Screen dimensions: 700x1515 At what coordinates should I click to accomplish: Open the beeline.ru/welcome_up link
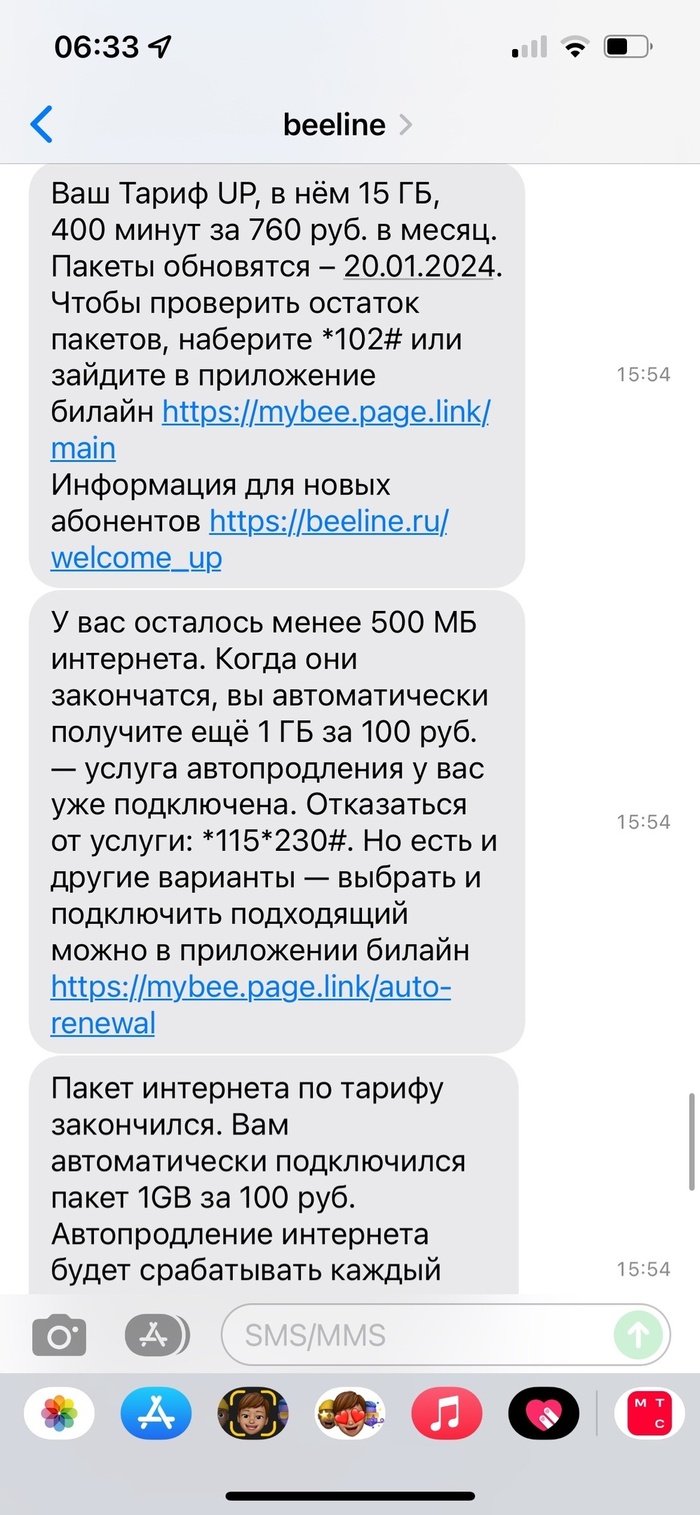click(249, 539)
